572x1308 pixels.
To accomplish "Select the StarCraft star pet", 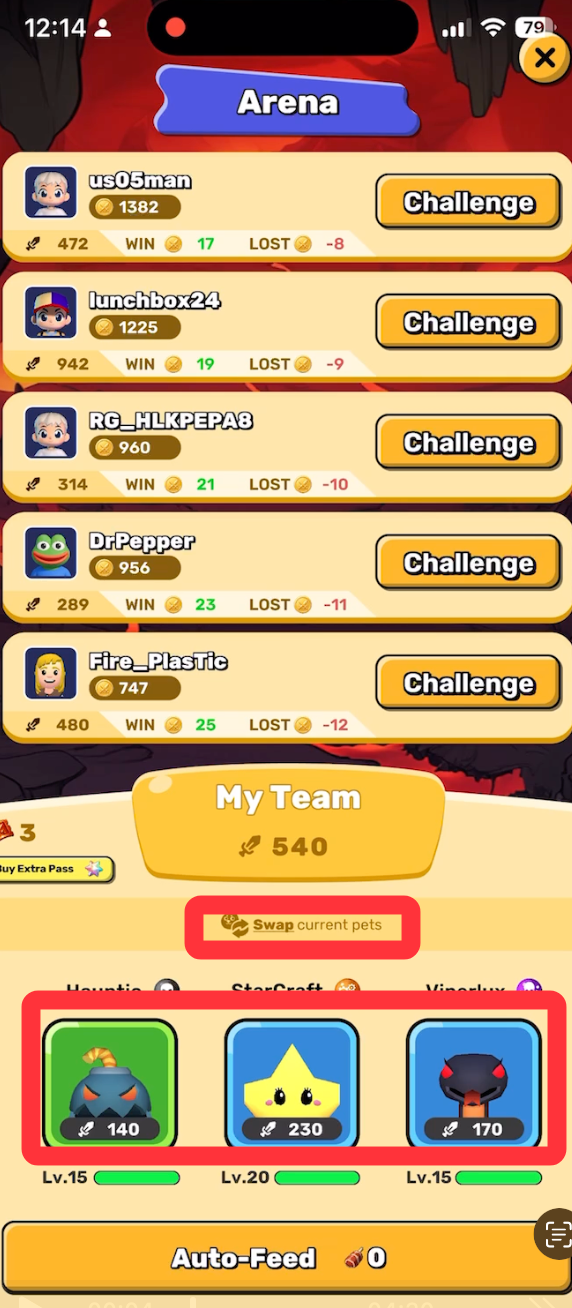I will [x=292, y=1083].
